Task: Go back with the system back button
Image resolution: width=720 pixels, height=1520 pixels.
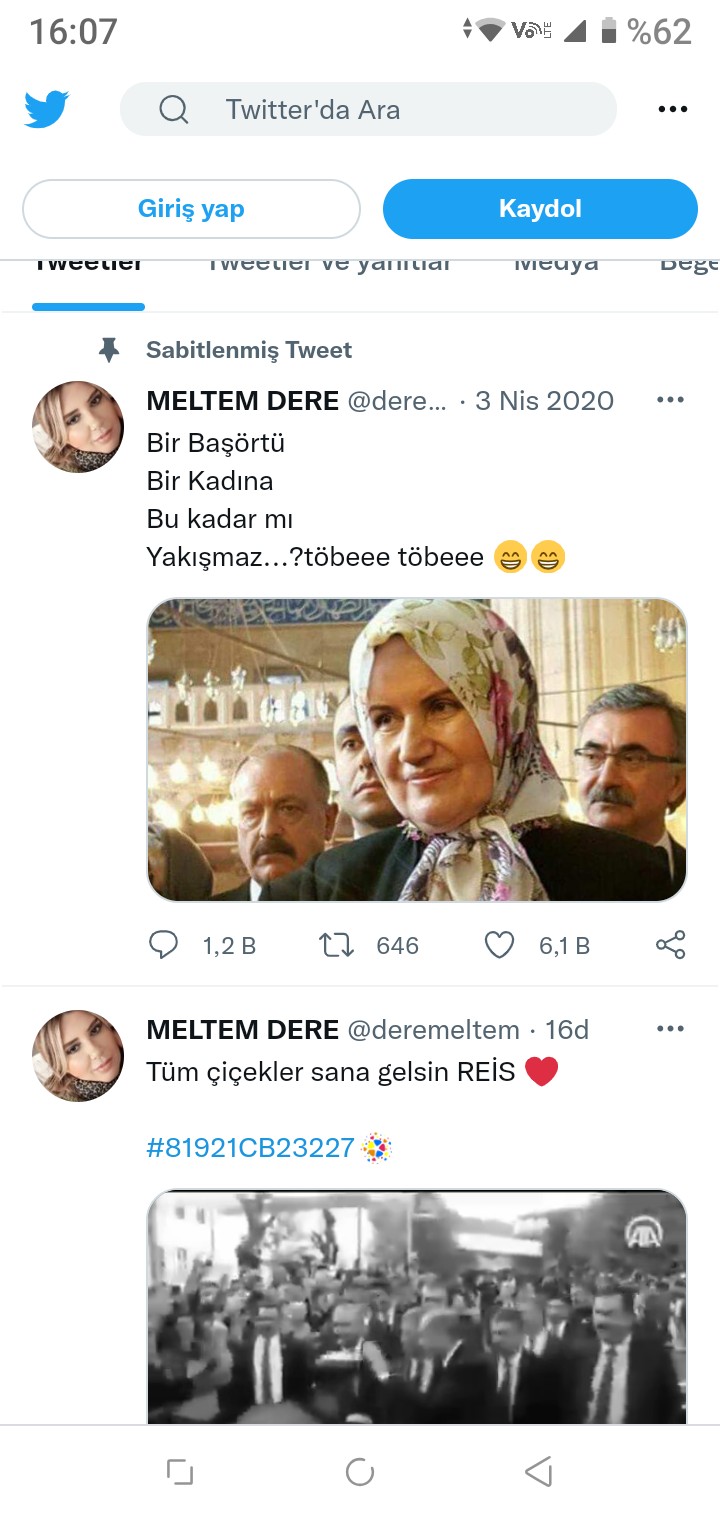Action: (539, 1471)
